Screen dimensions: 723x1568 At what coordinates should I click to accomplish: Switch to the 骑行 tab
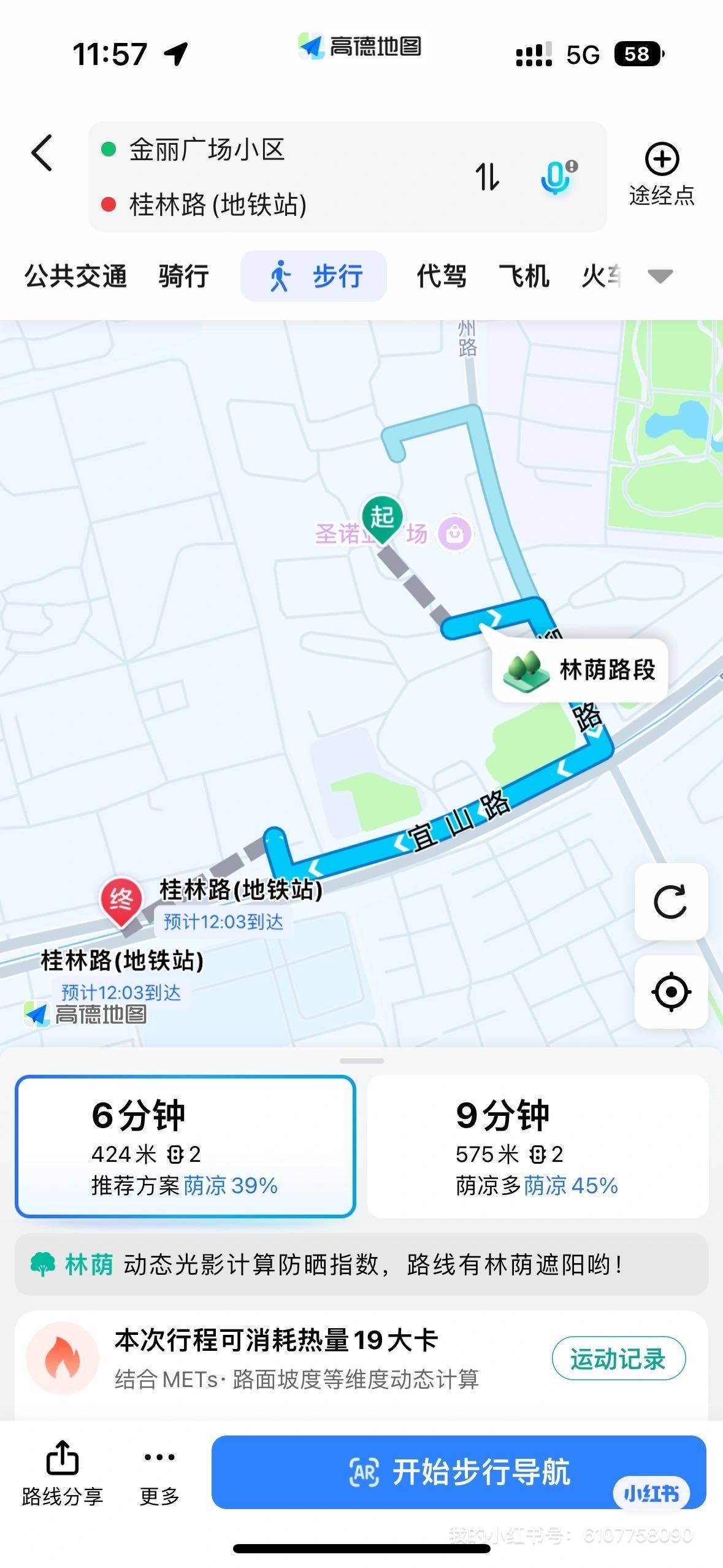pos(184,276)
